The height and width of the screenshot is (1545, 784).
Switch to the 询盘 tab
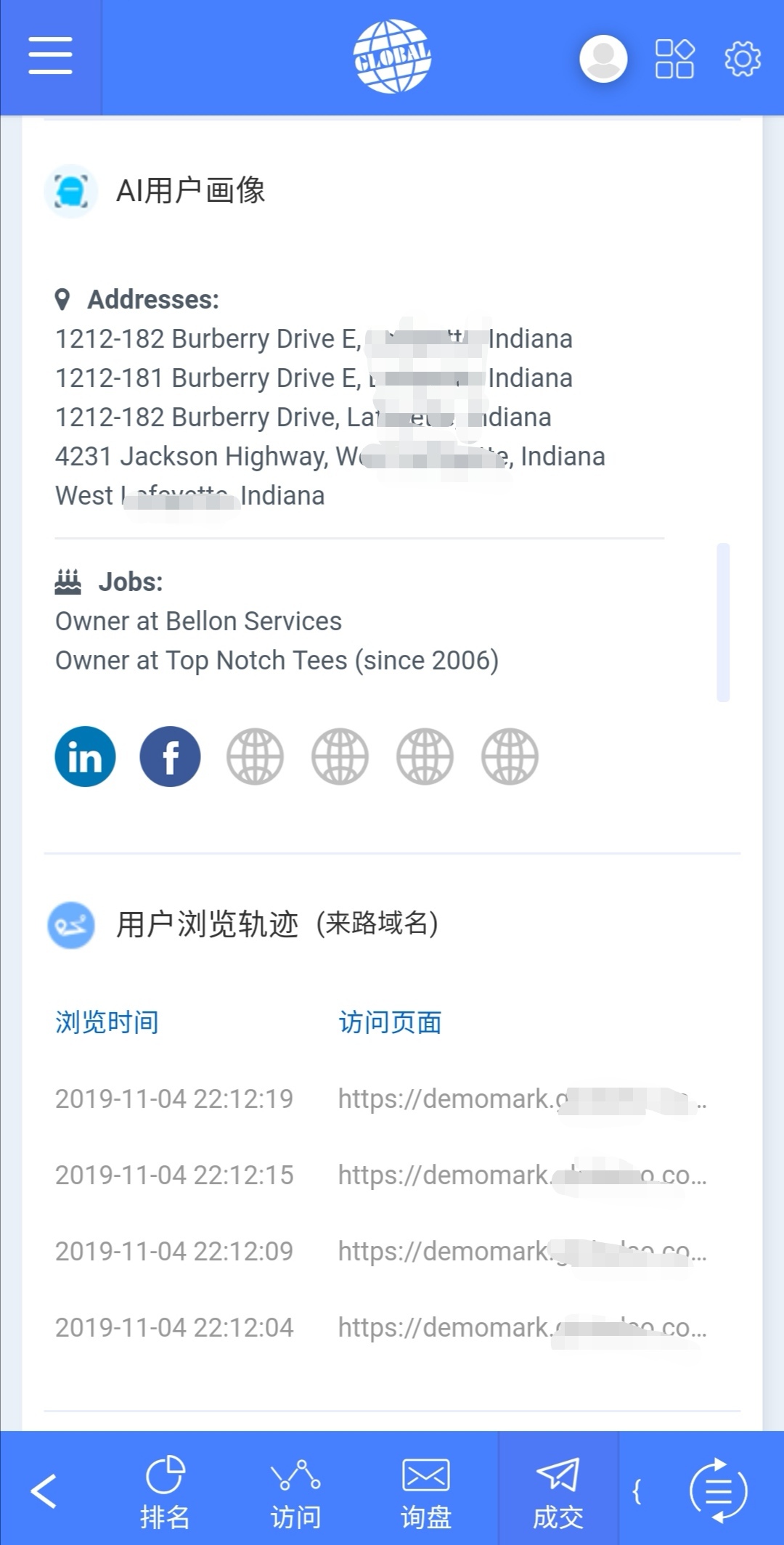(x=426, y=1493)
